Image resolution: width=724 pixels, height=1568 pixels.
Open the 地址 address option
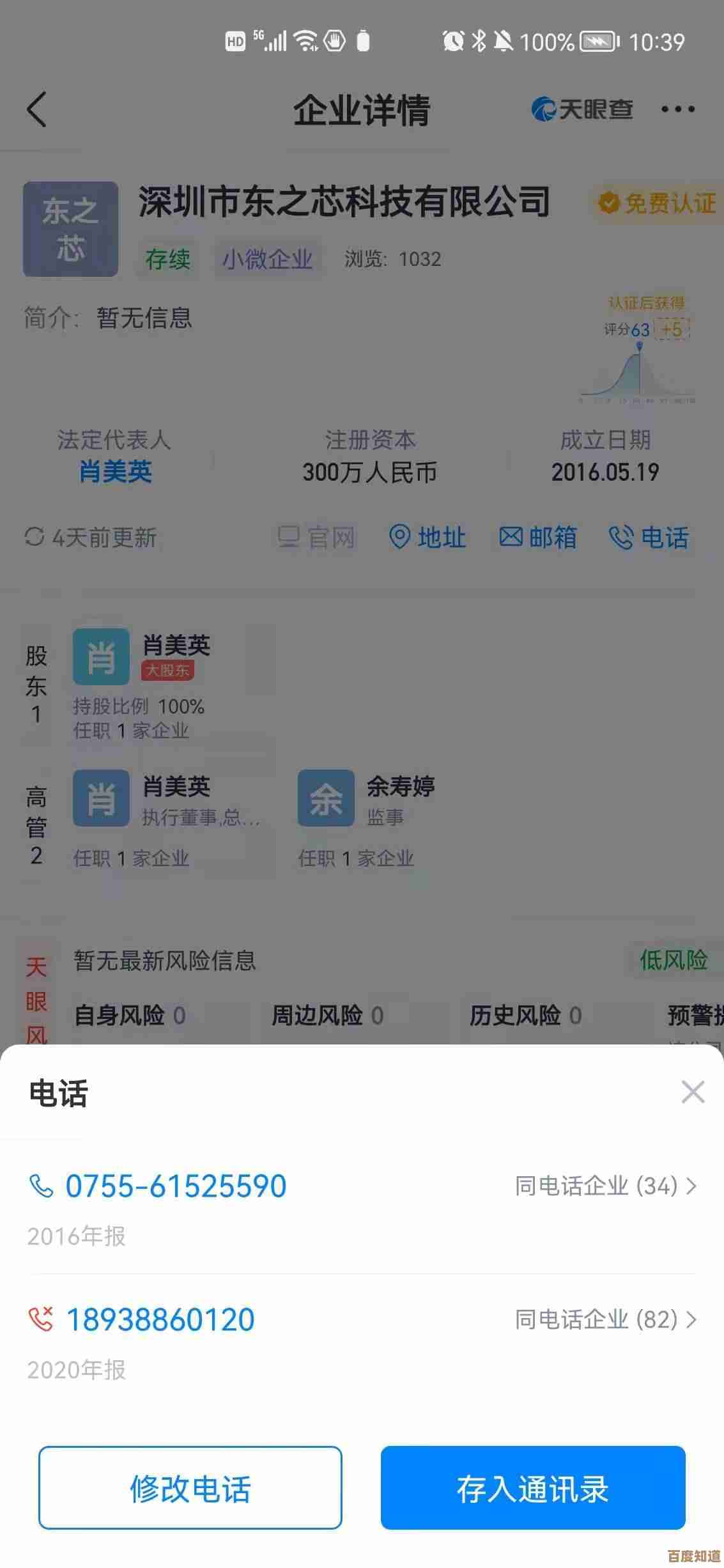[427, 538]
